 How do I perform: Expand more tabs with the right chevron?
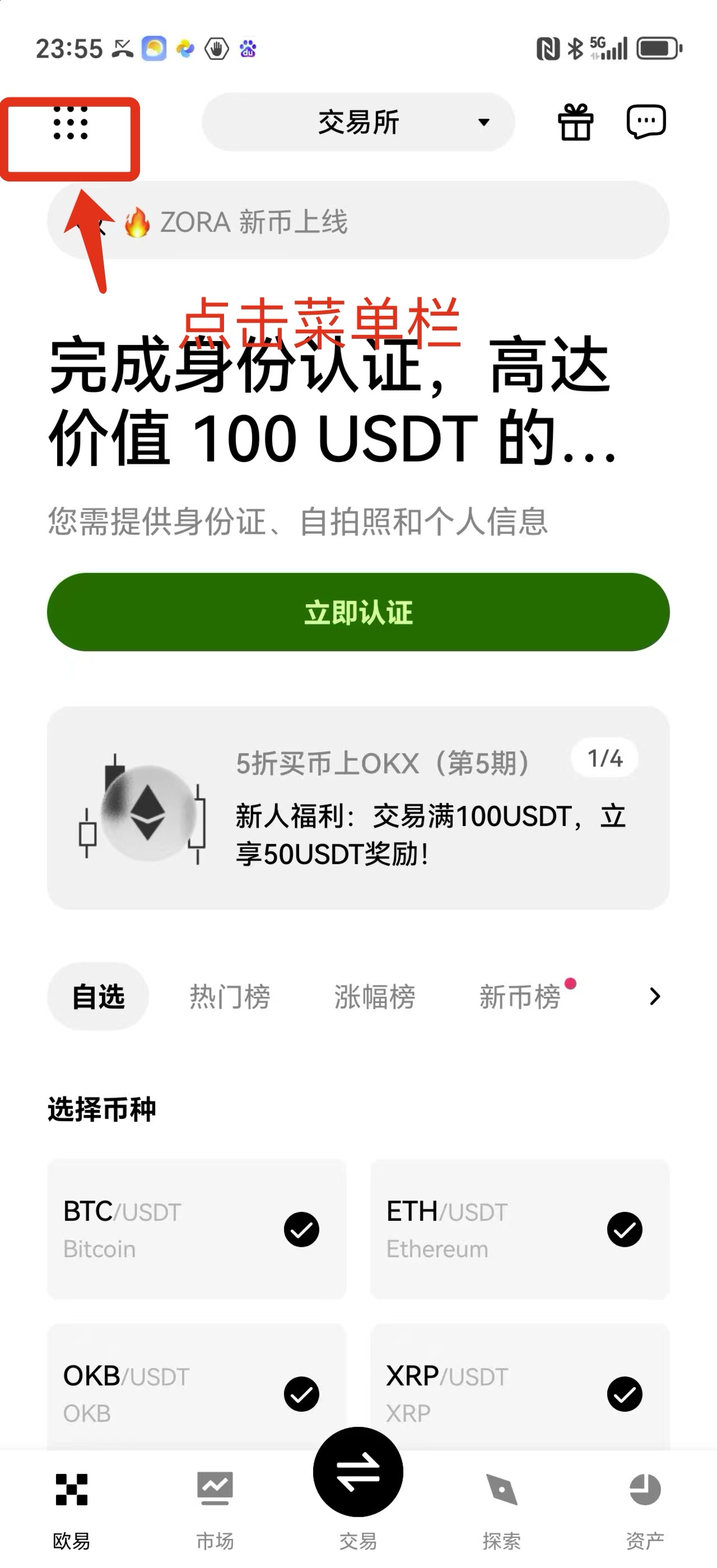[x=654, y=996]
